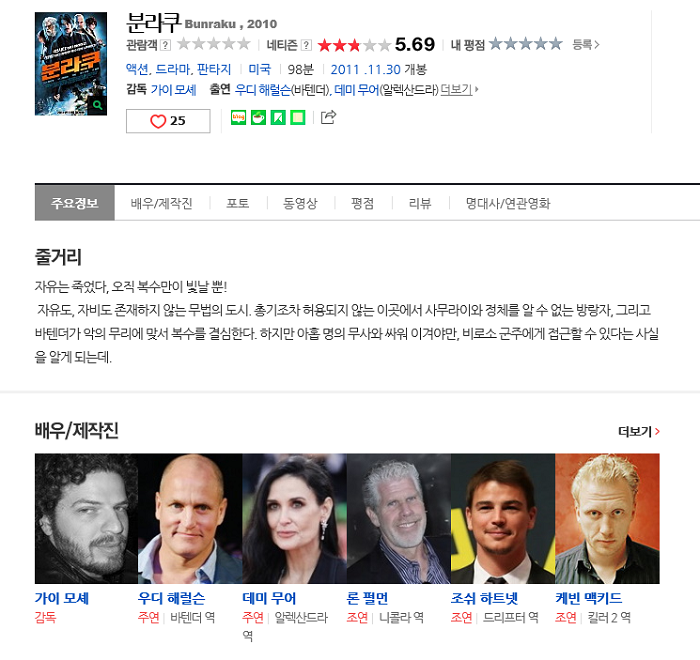Open the share icon beside the social icons
Viewport: 700px width, 660px height.
[328, 118]
